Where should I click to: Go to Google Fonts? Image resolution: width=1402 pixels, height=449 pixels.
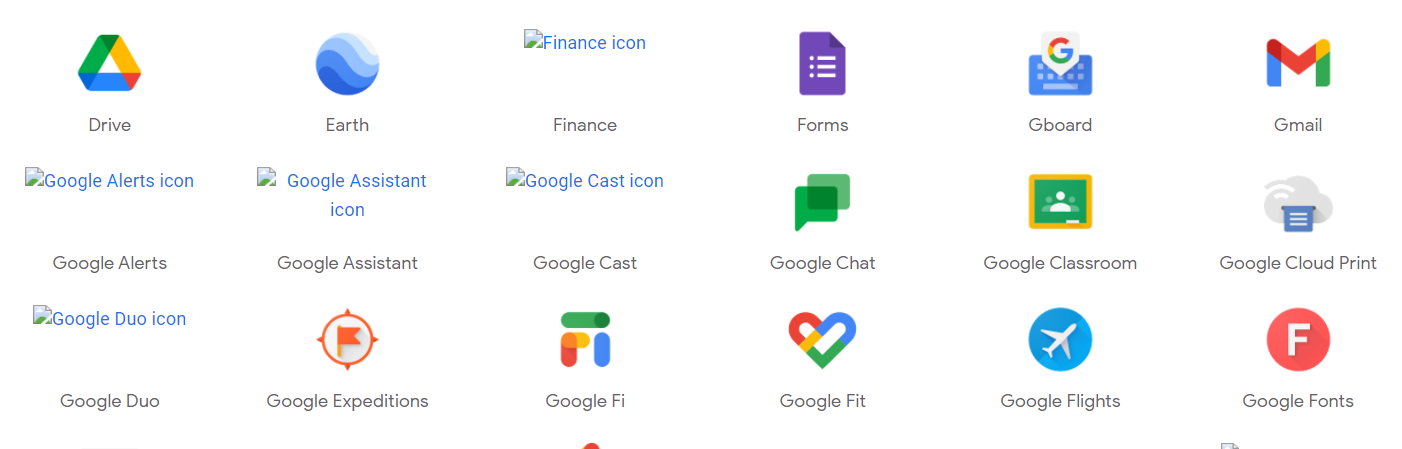coord(1298,340)
